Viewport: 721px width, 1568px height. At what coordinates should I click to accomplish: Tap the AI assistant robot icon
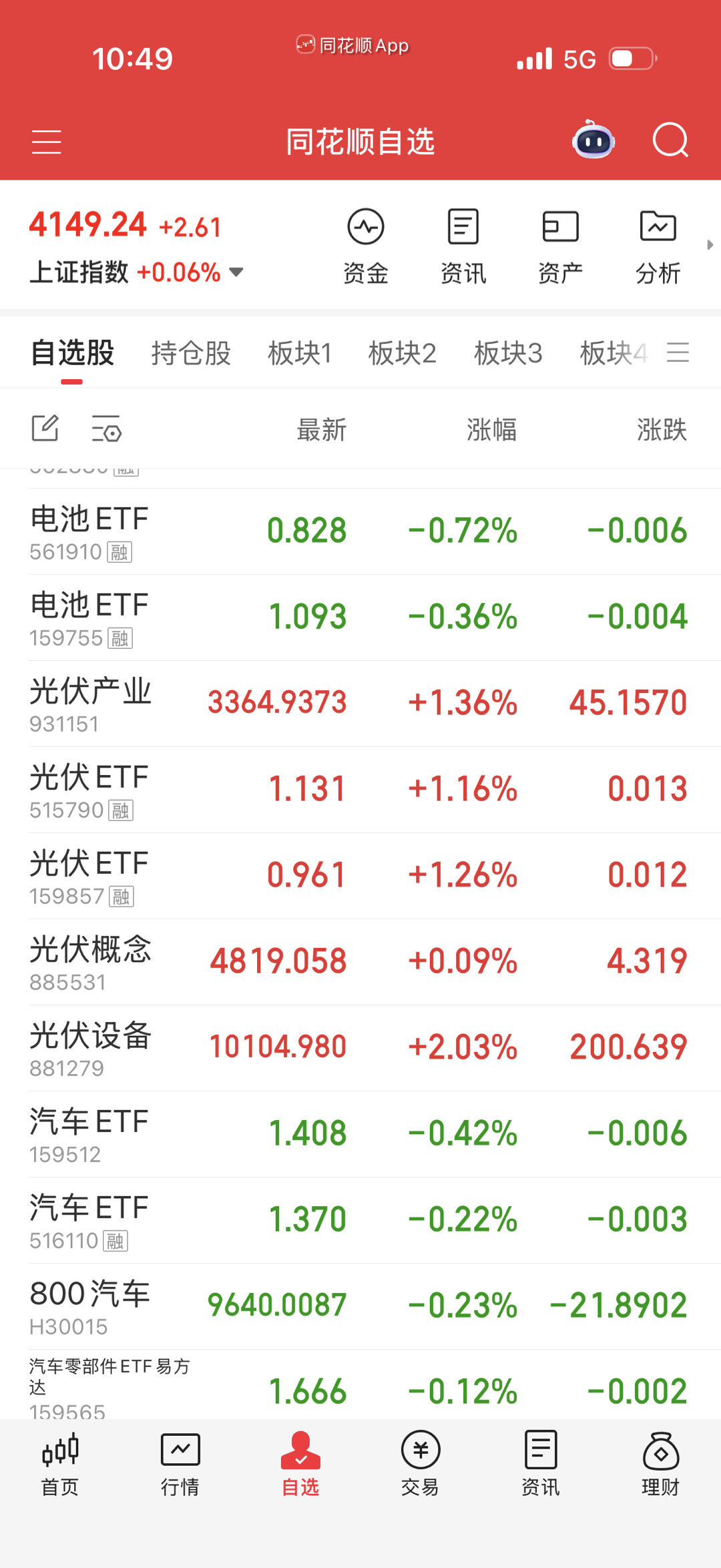point(591,141)
